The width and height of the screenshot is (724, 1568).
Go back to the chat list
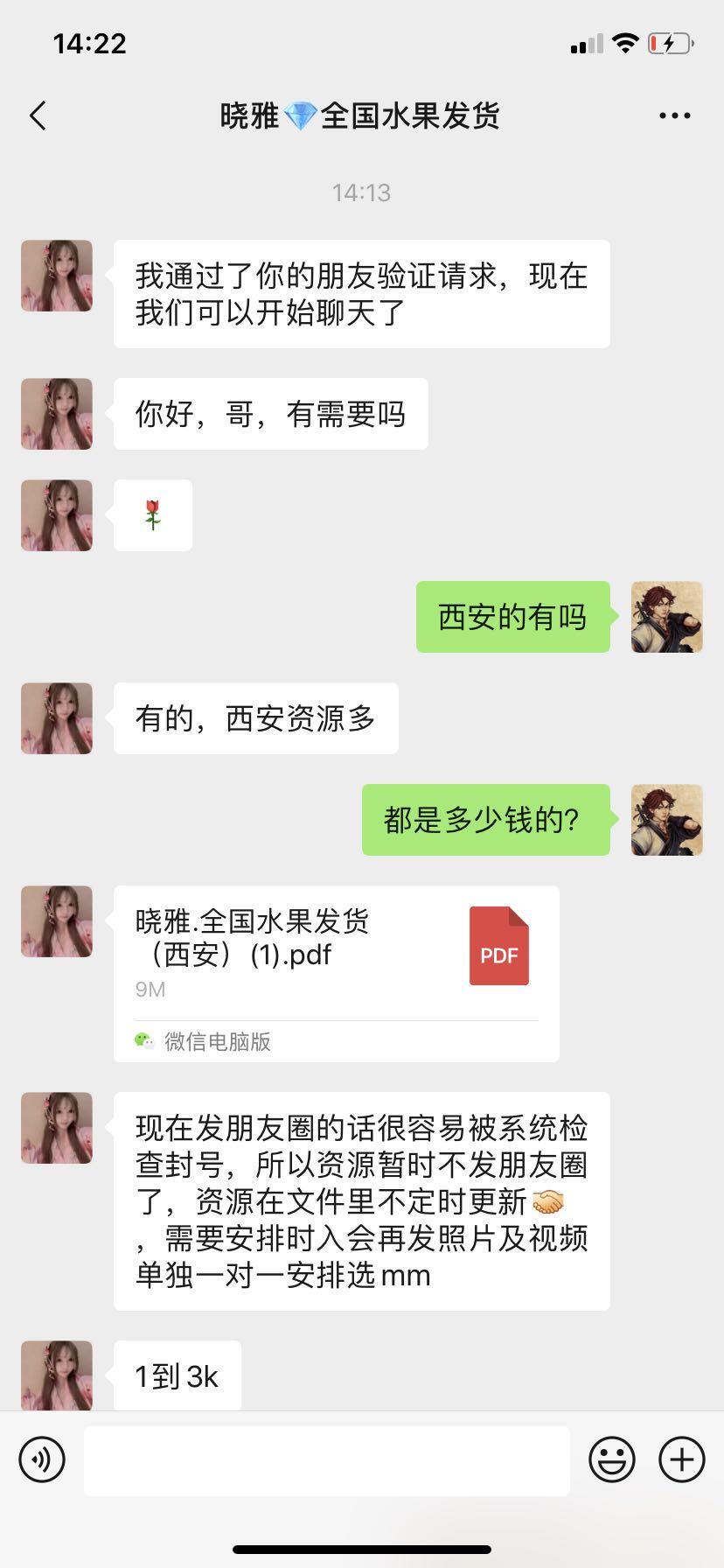38,115
